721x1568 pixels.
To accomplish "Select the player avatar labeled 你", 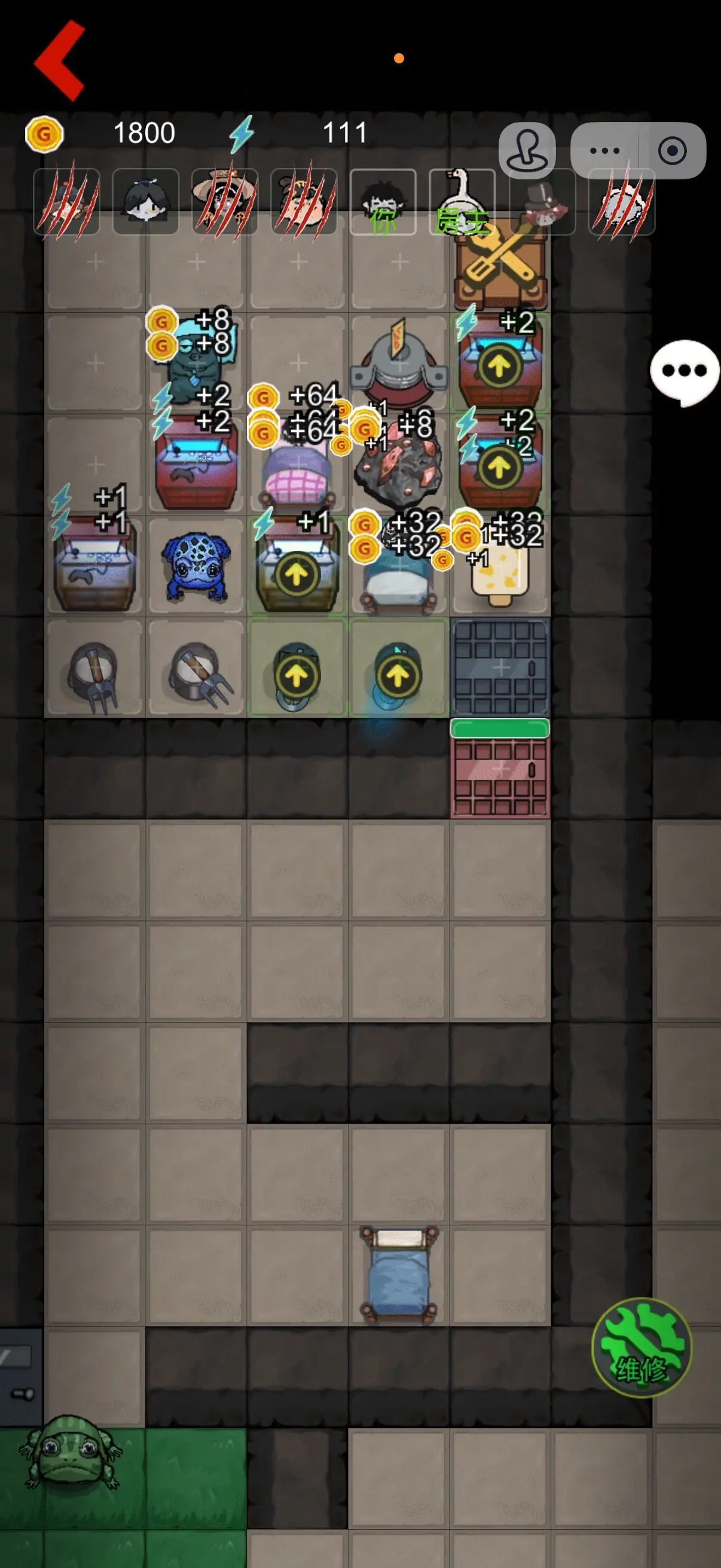I will (383, 202).
